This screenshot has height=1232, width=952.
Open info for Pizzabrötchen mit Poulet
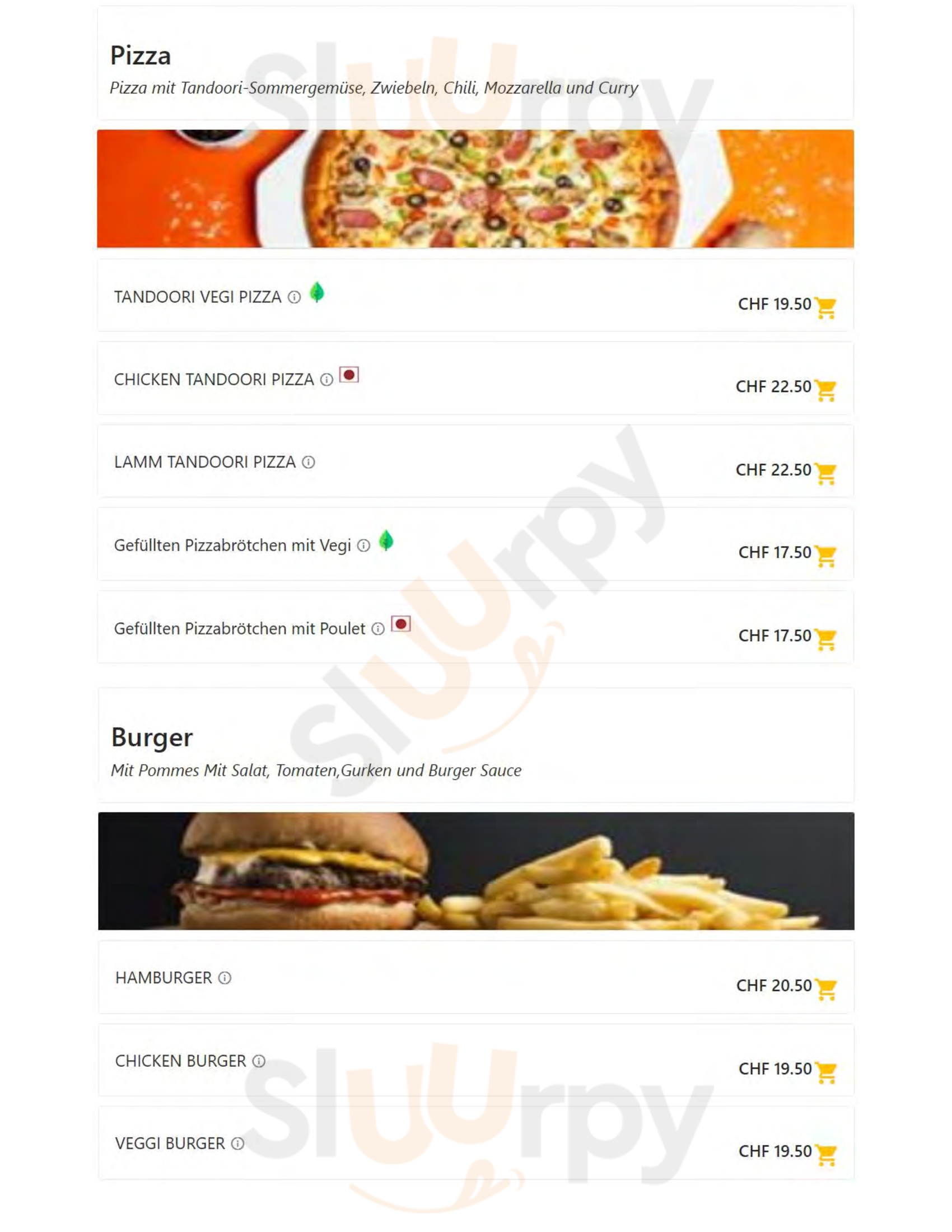379,629
